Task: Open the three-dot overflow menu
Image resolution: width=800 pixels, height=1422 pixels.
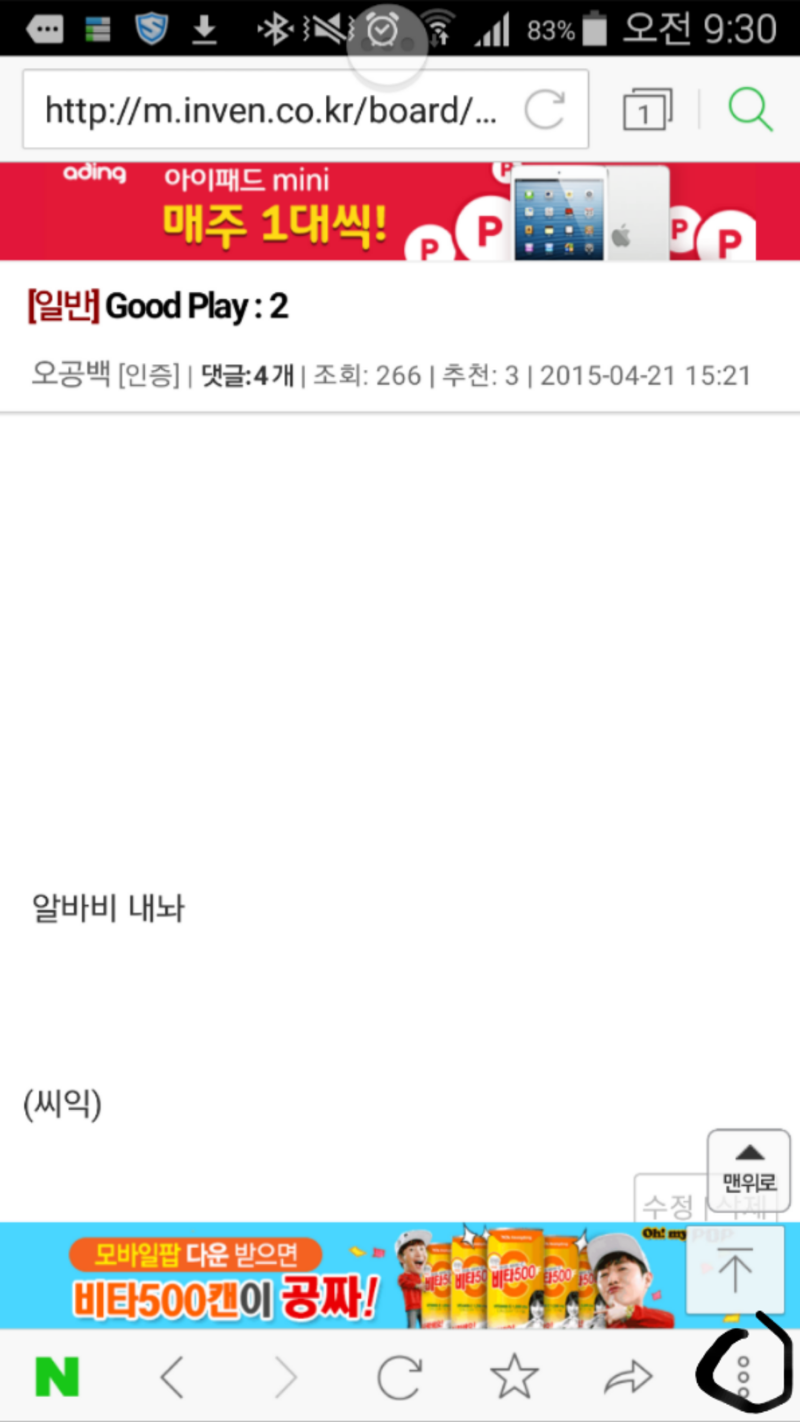Action: [742, 1377]
